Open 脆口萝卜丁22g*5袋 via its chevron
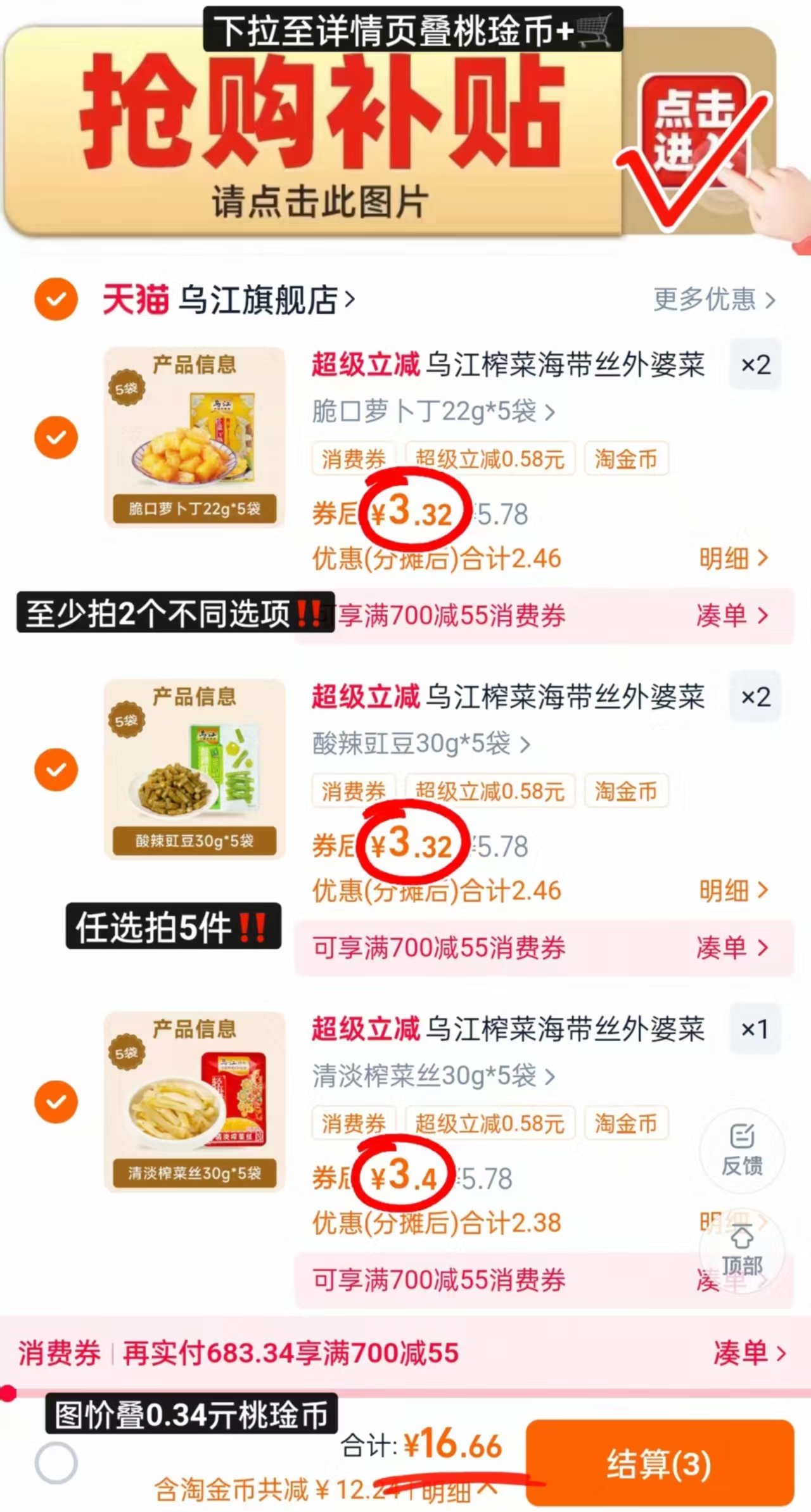The width and height of the screenshot is (811, 1512). (431, 412)
